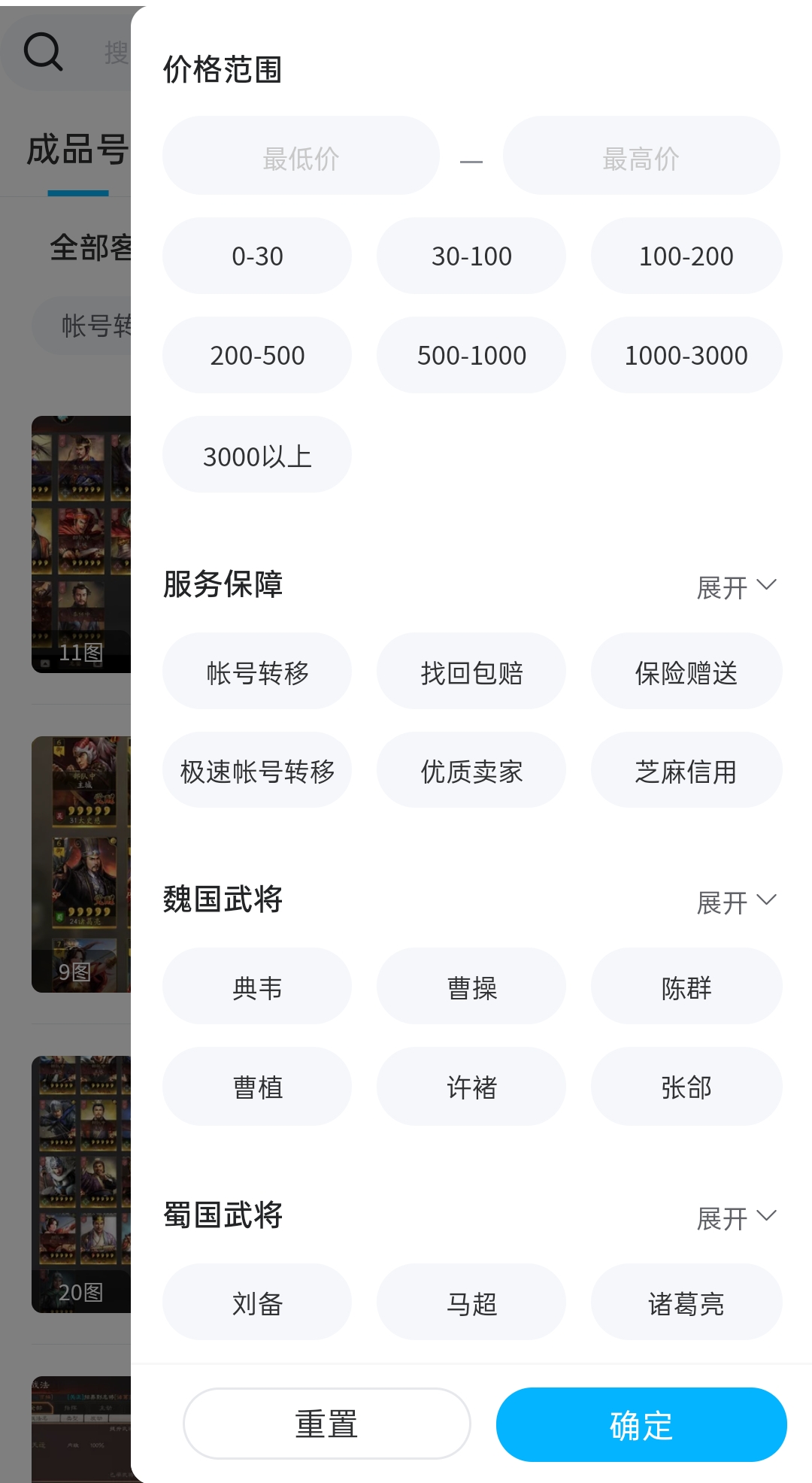The image size is (812, 1483).
Task: Filter by 帐号转移 service
Action: click(257, 672)
